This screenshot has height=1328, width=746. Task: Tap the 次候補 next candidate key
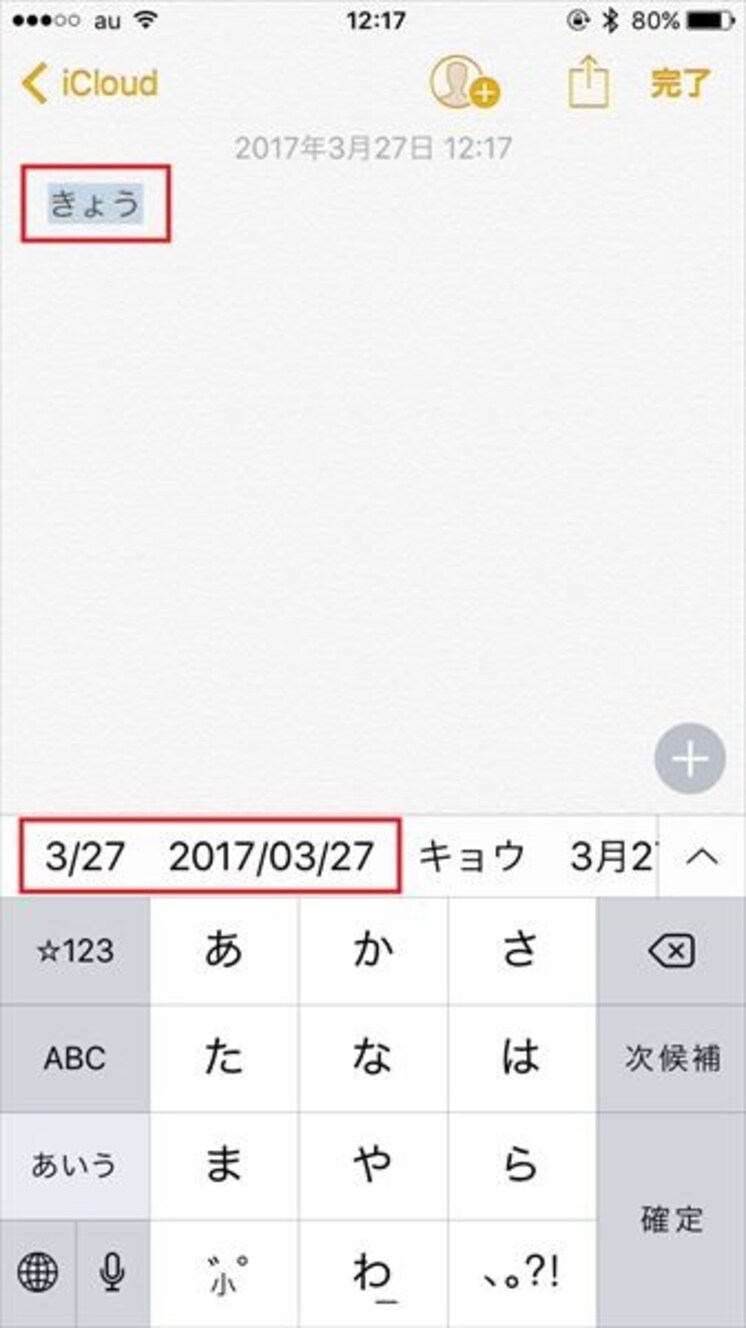pos(672,1059)
